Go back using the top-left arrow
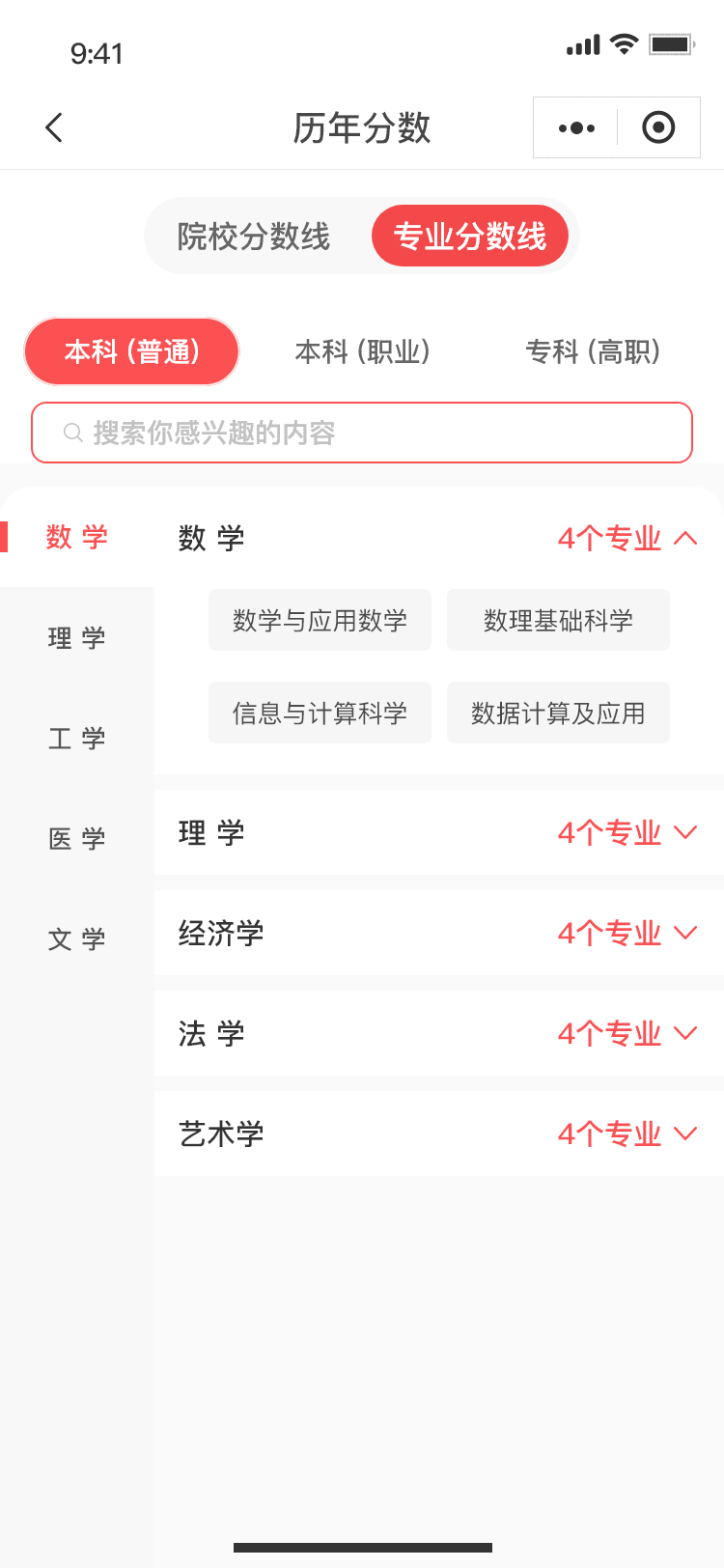 (54, 127)
